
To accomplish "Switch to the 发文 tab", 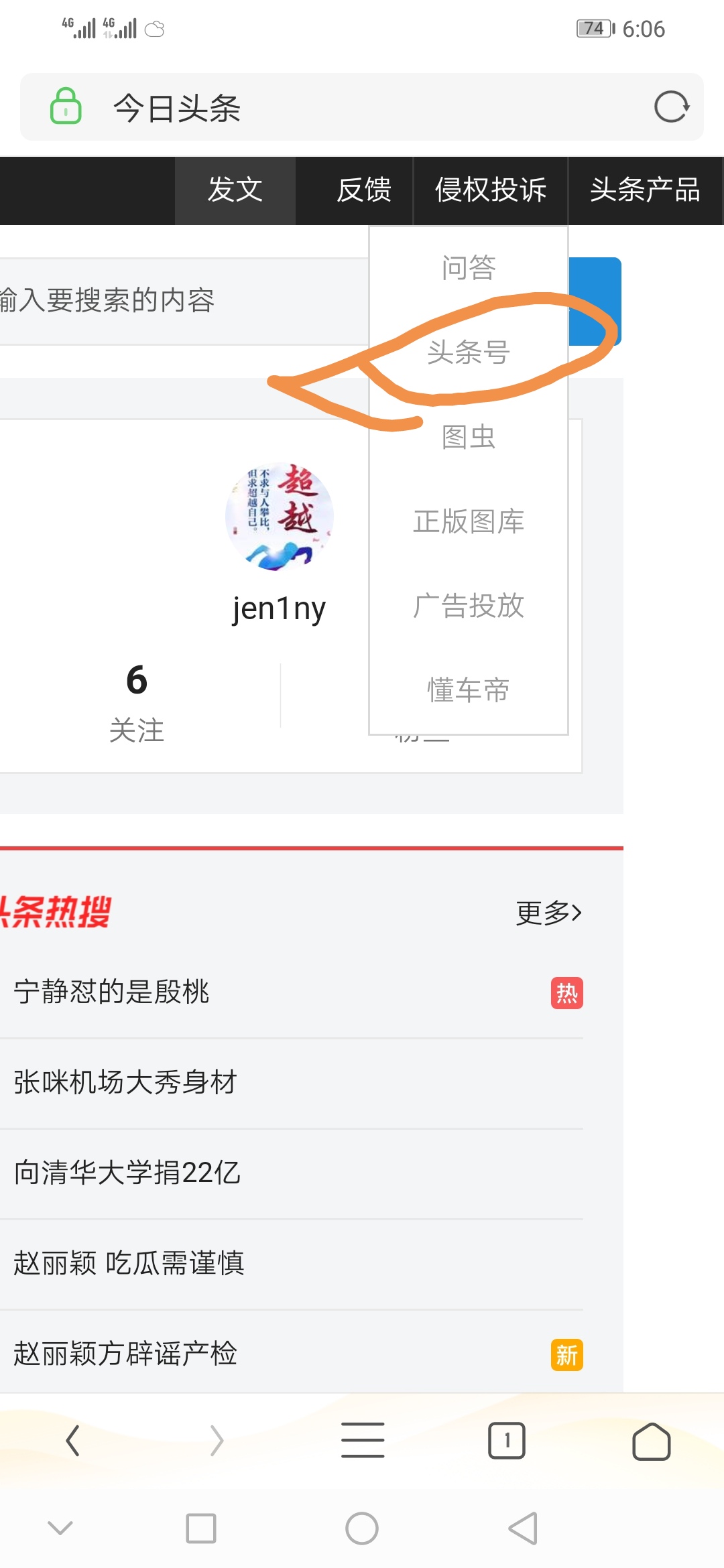I will click(x=236, y=190).
